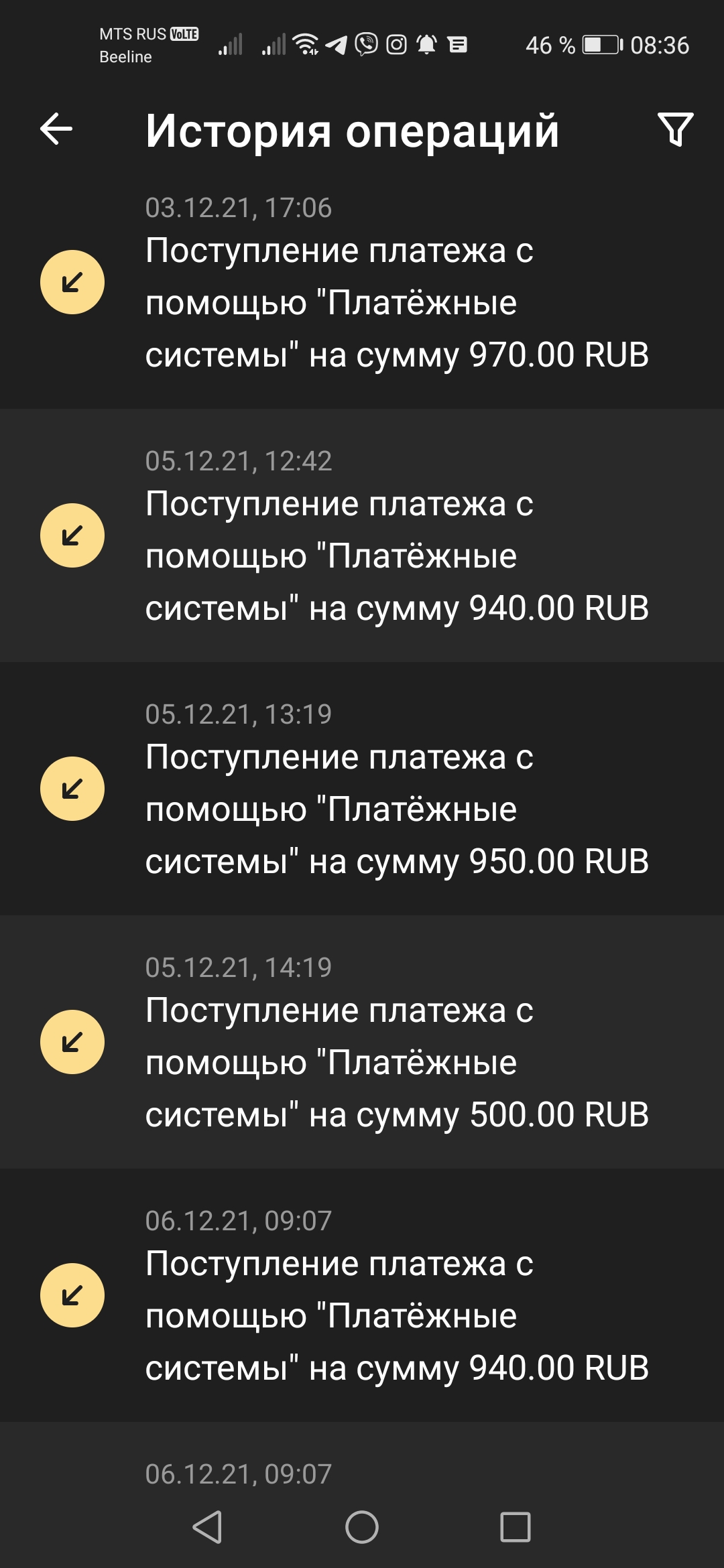Tap the system home button
The width and height of the screenshot is (724, 1568).
362,1527
